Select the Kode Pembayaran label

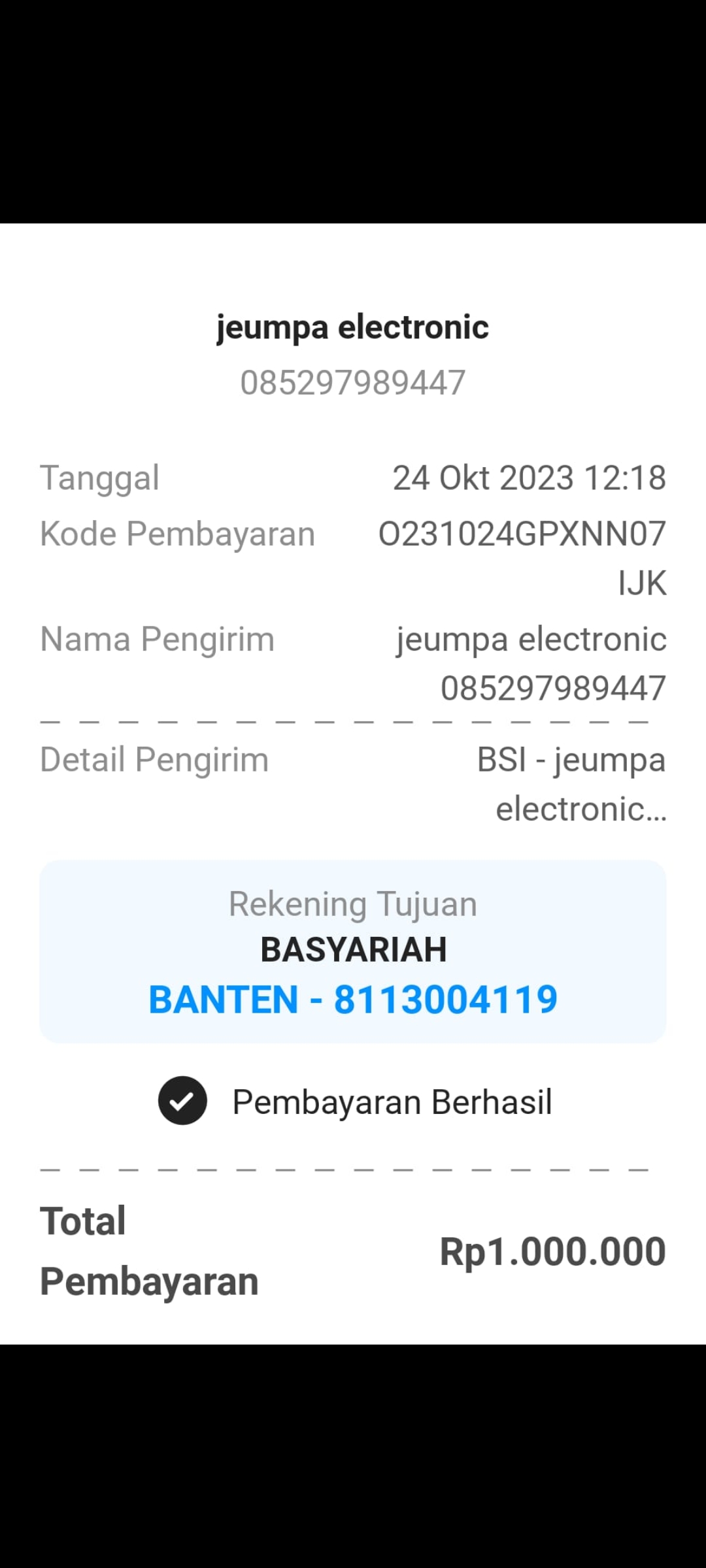click(177, 533)
